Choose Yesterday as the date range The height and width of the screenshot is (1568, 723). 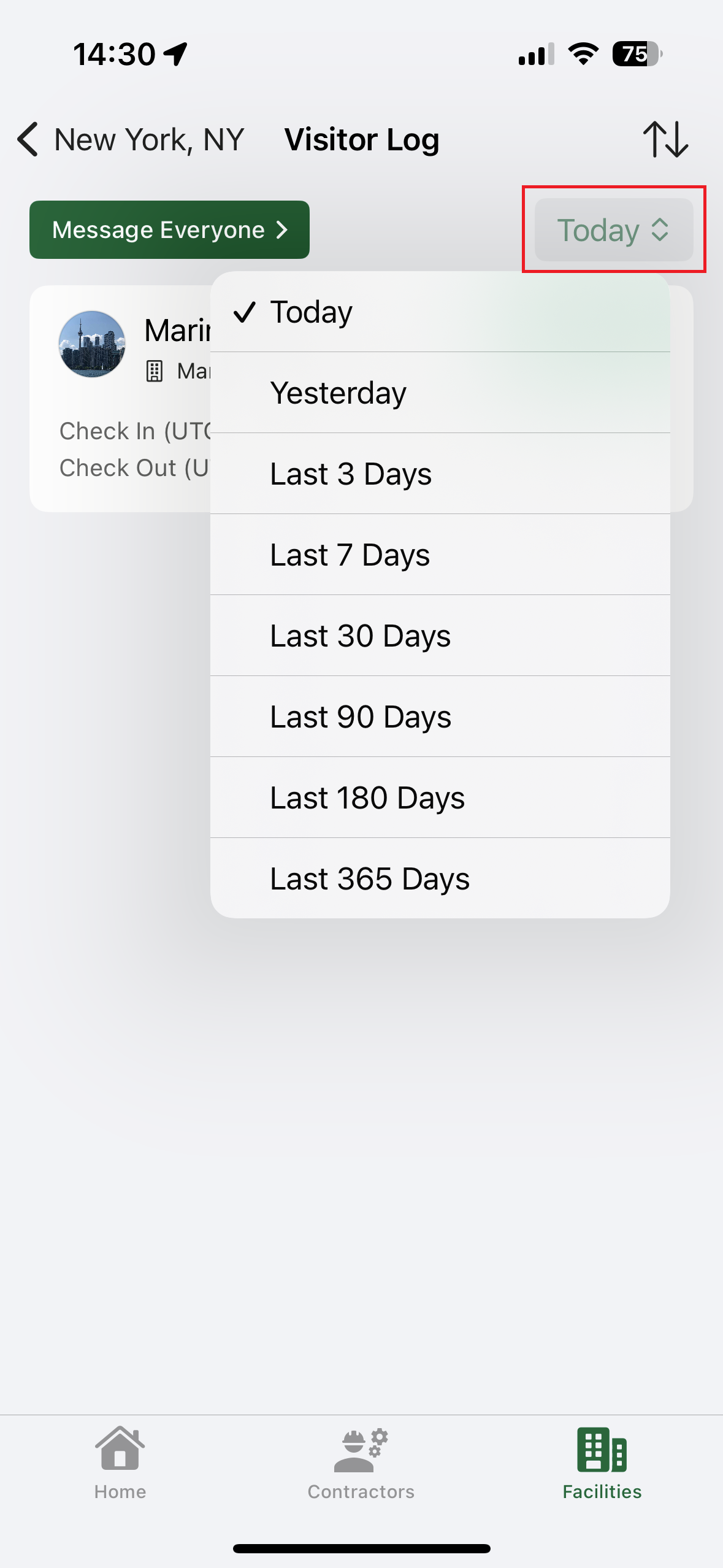(439, 393)
